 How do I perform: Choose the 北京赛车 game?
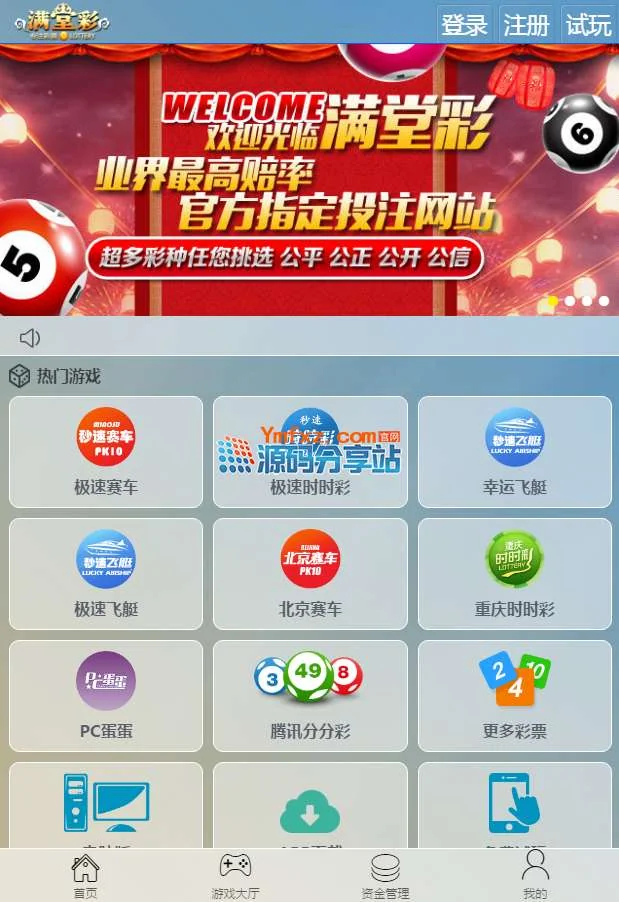[310, 574]
